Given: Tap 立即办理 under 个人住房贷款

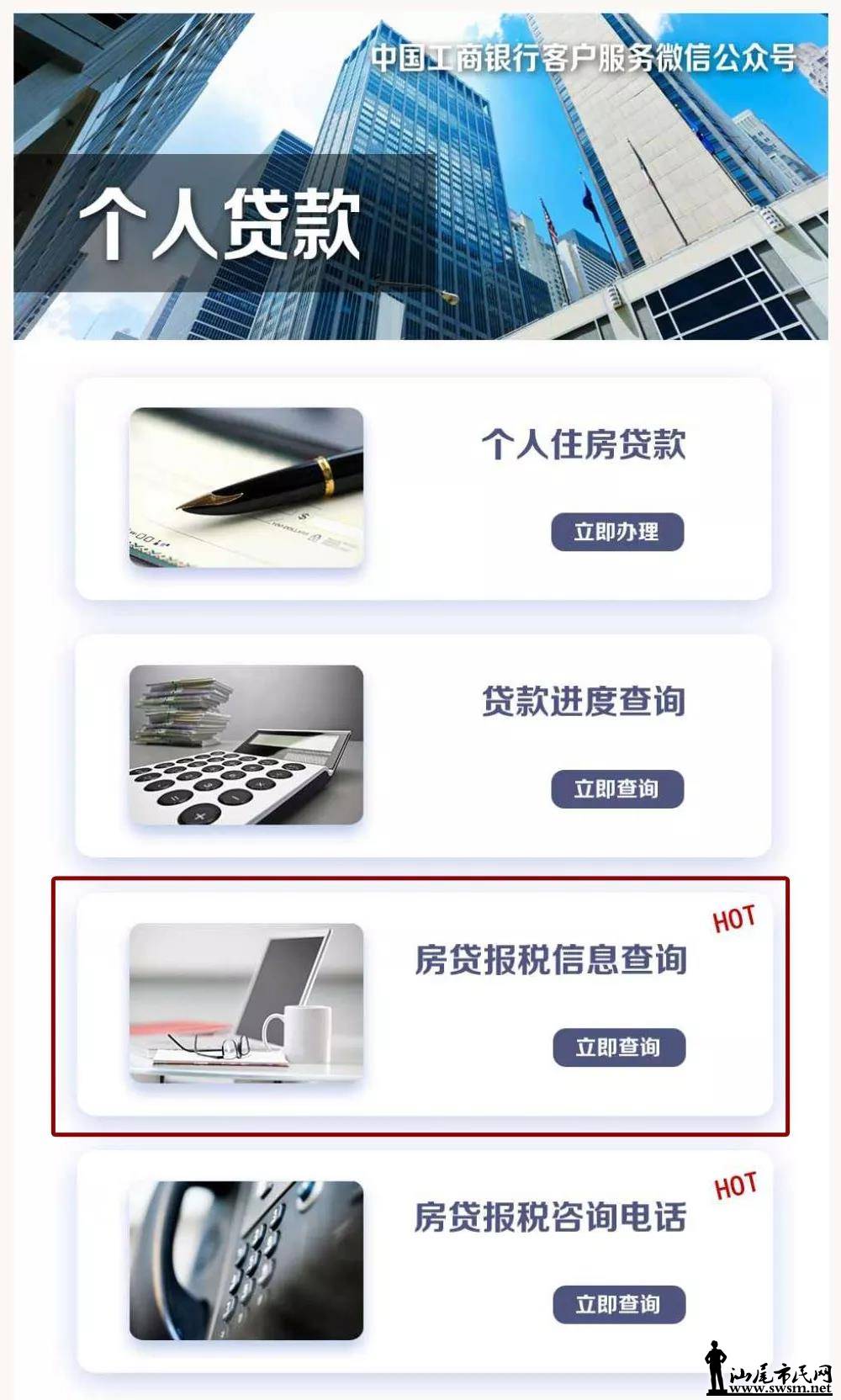Looking at the screenshot, I should click(x=617, y=533).
